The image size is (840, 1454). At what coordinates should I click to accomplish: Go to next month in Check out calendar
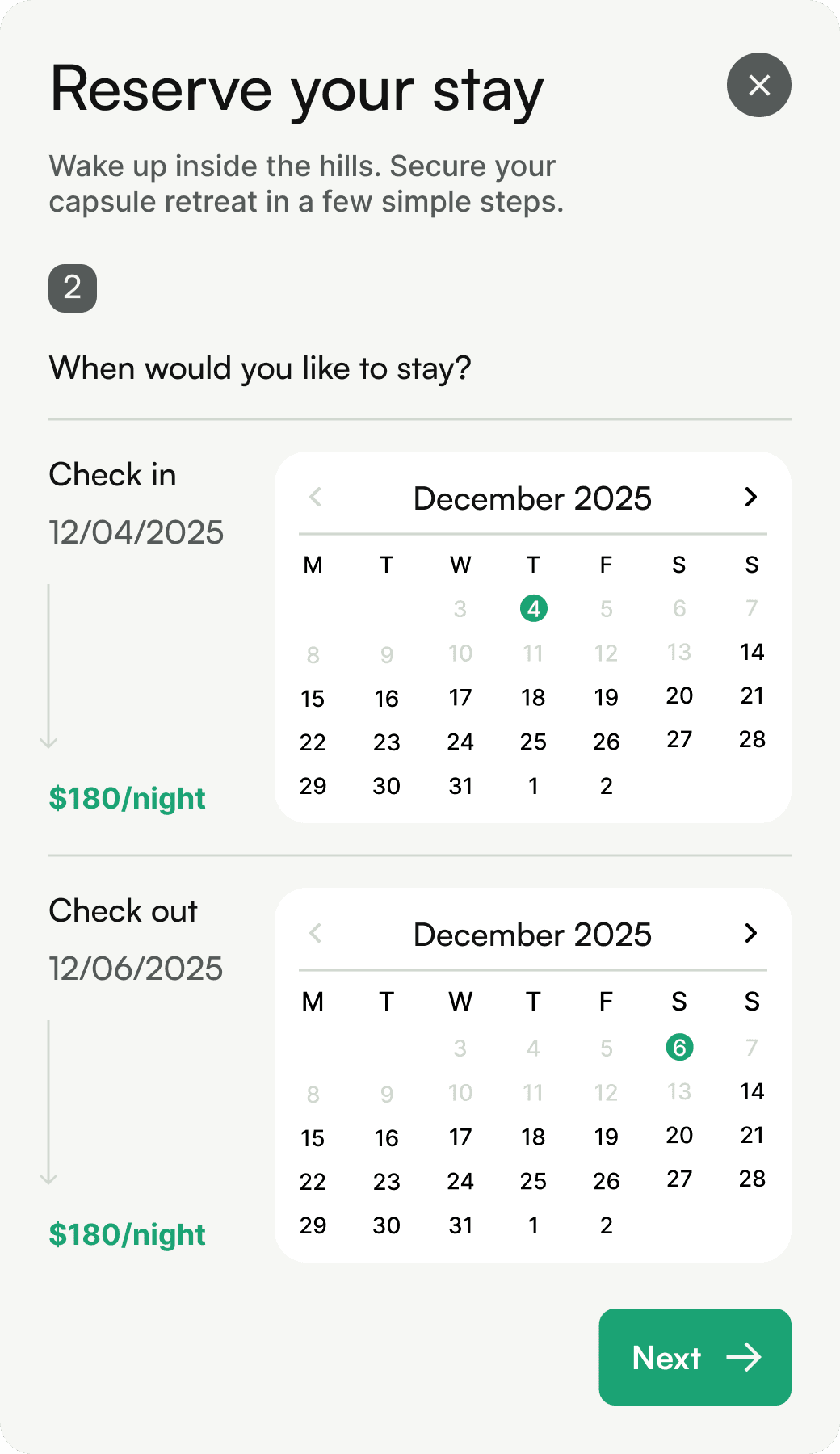[x=750, y=933]
